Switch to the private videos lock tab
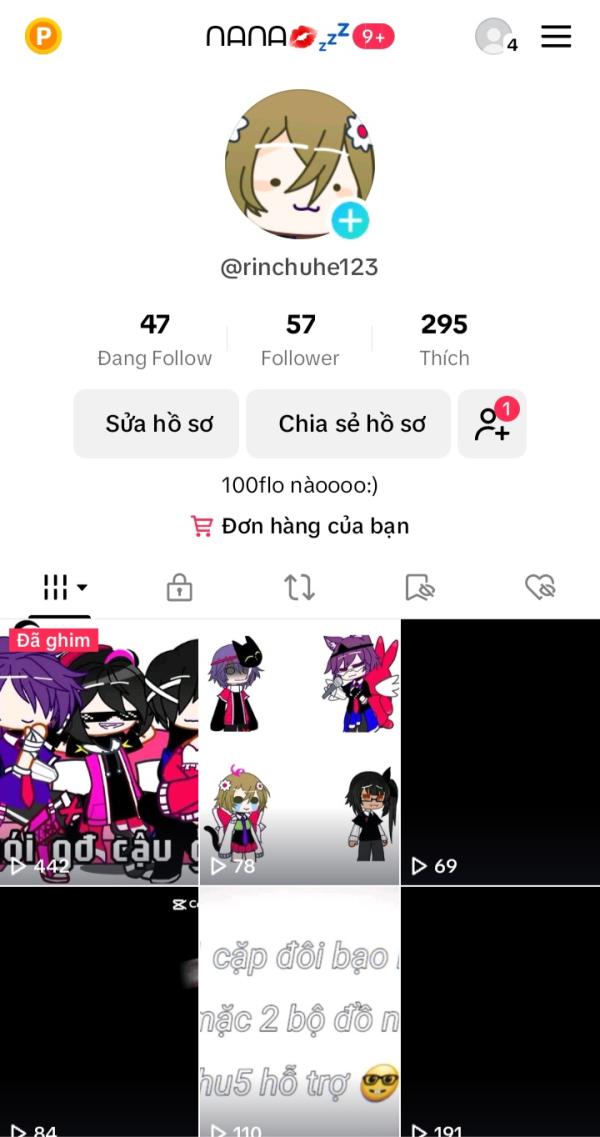Viewport: 600px width, 1137px height. pyautogui.click(x=179, y=588)
